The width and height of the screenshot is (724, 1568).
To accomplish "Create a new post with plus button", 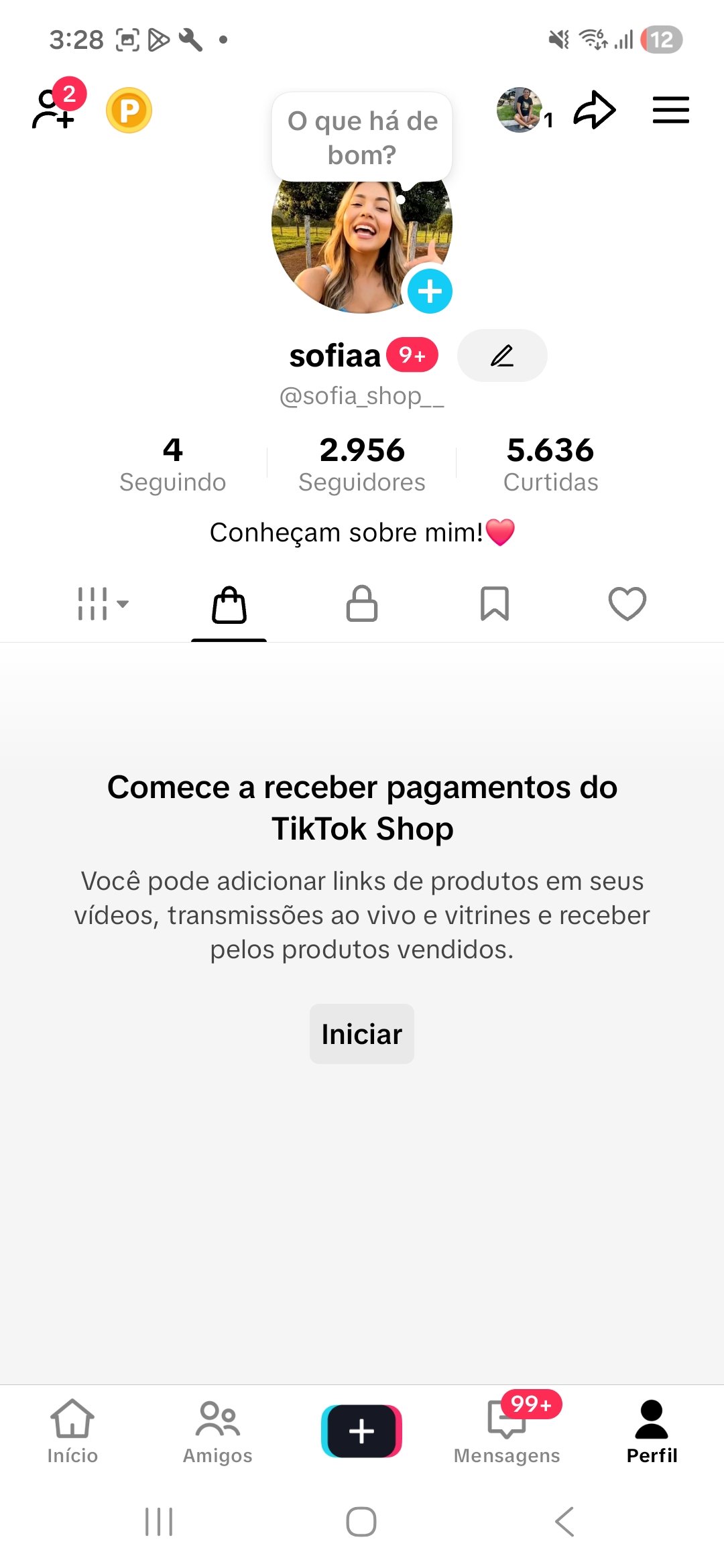I will click(x=362, y=1431).
